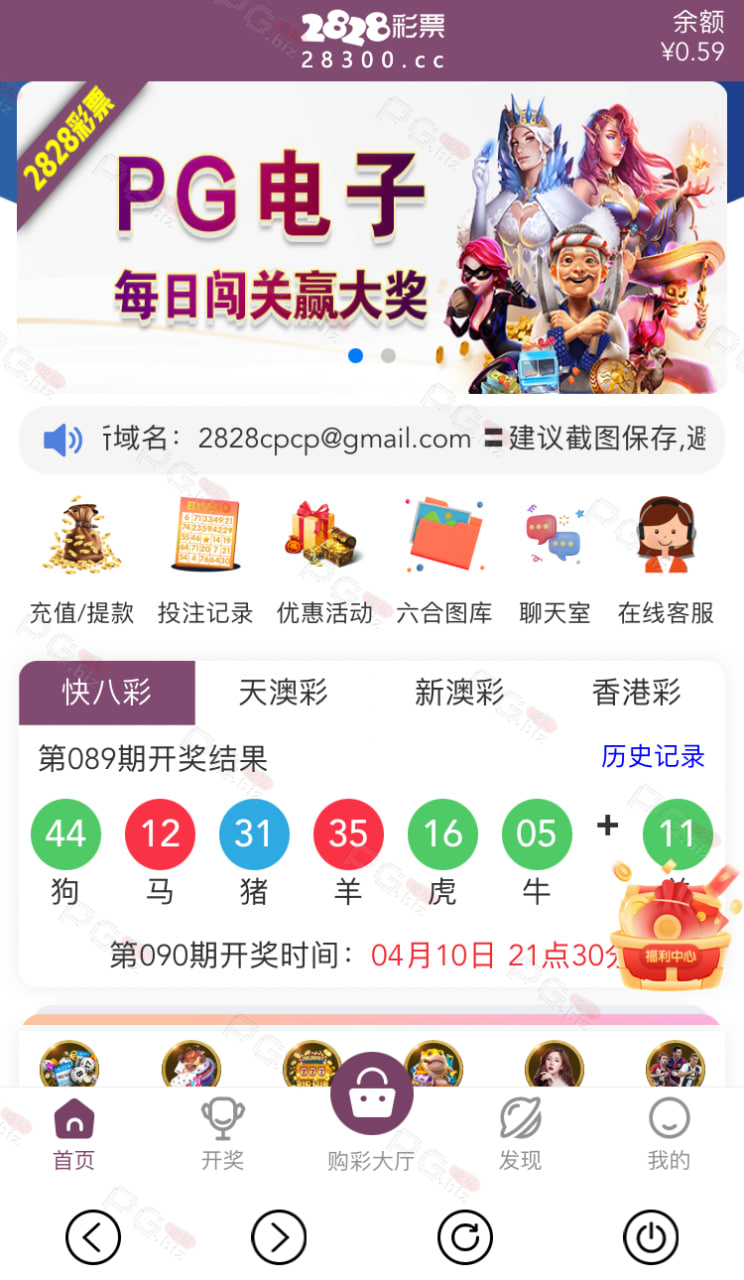Open 投注记录 betting records

[x=205, y=561]
